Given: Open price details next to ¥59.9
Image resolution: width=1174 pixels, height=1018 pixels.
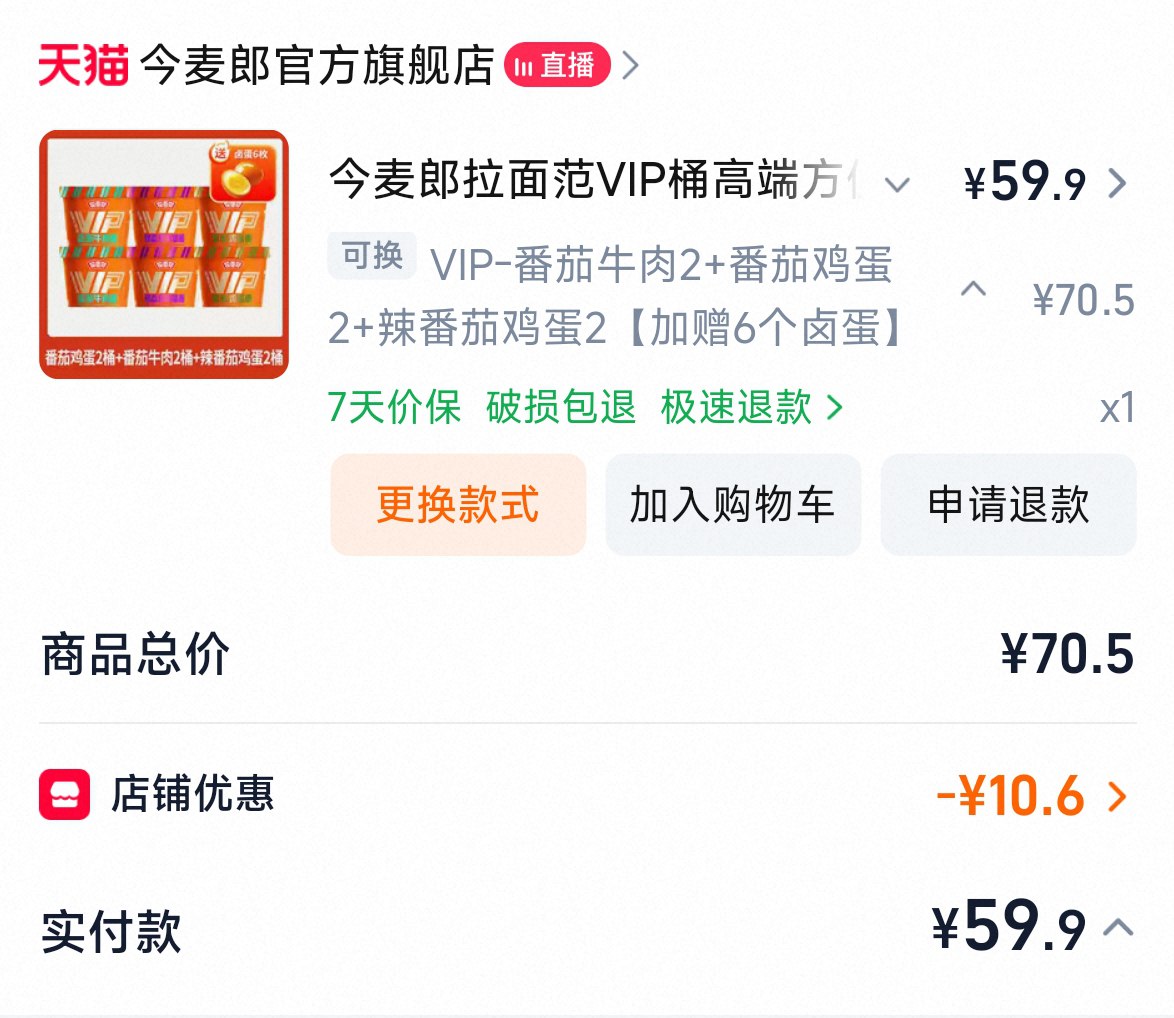Looking at the screenshot, I should click(1117, 184).
